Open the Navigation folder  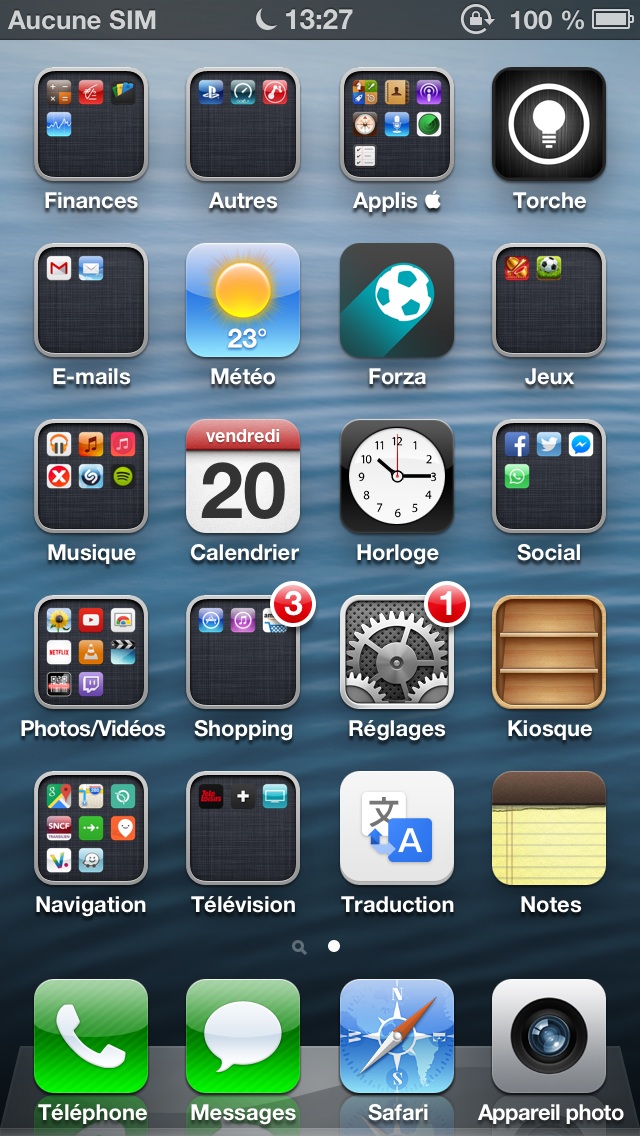[91, 828]
